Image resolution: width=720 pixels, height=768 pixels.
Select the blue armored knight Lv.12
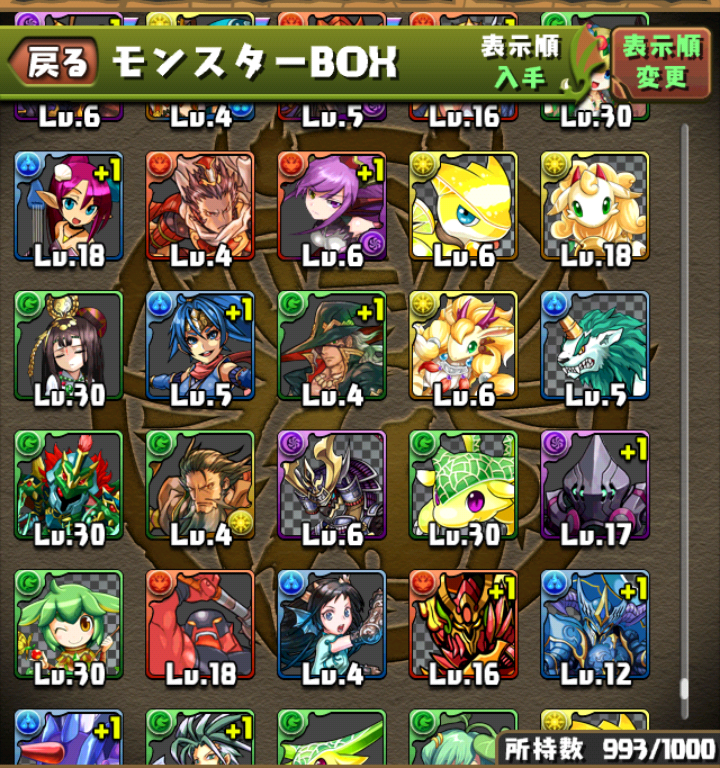click(595, 627)
